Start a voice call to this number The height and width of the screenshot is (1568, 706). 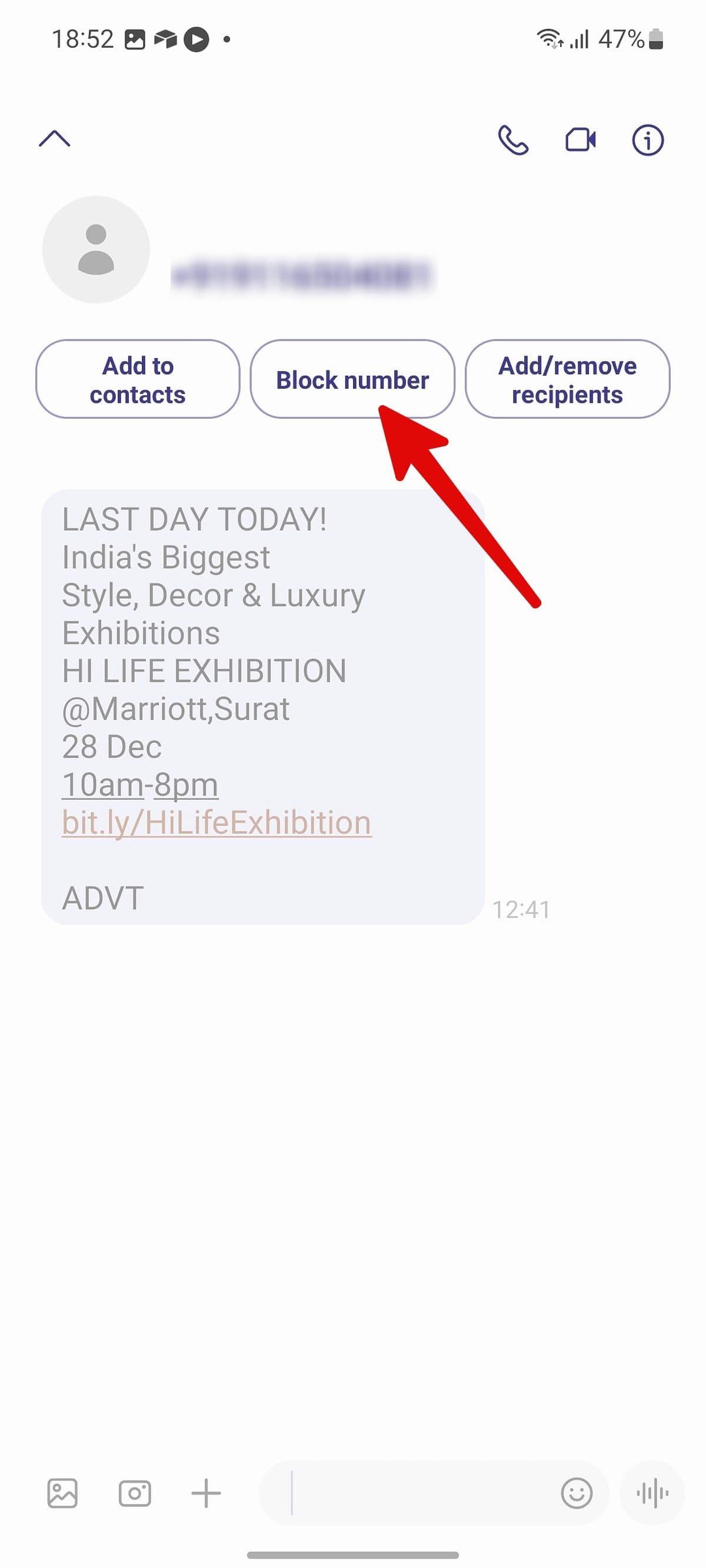[513, 141]
